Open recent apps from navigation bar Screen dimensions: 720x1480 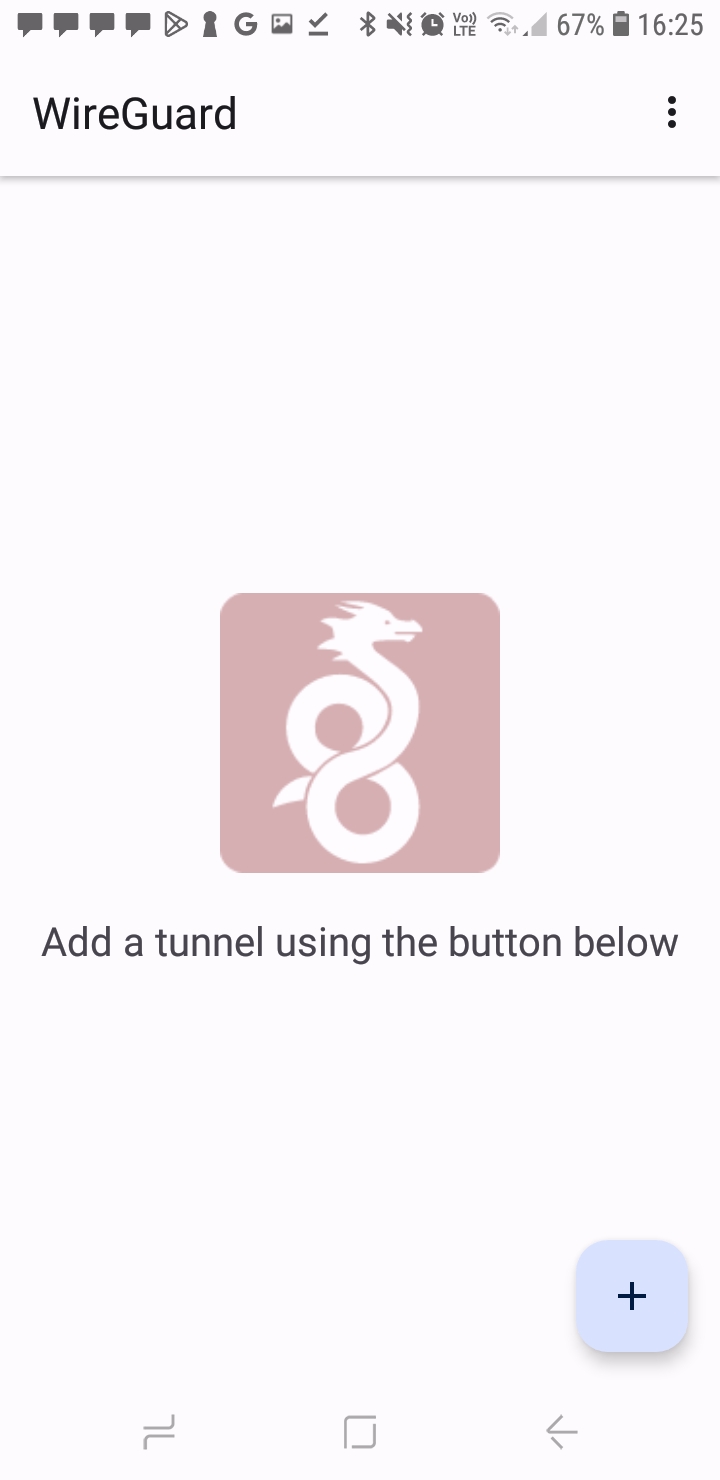(159, 1432)
